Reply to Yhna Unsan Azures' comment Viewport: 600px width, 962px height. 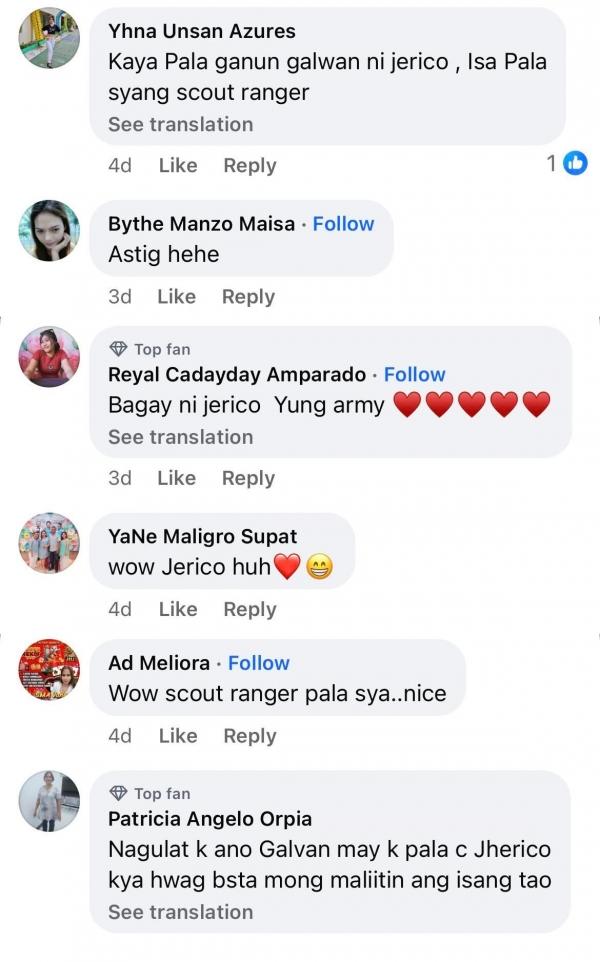249,165
